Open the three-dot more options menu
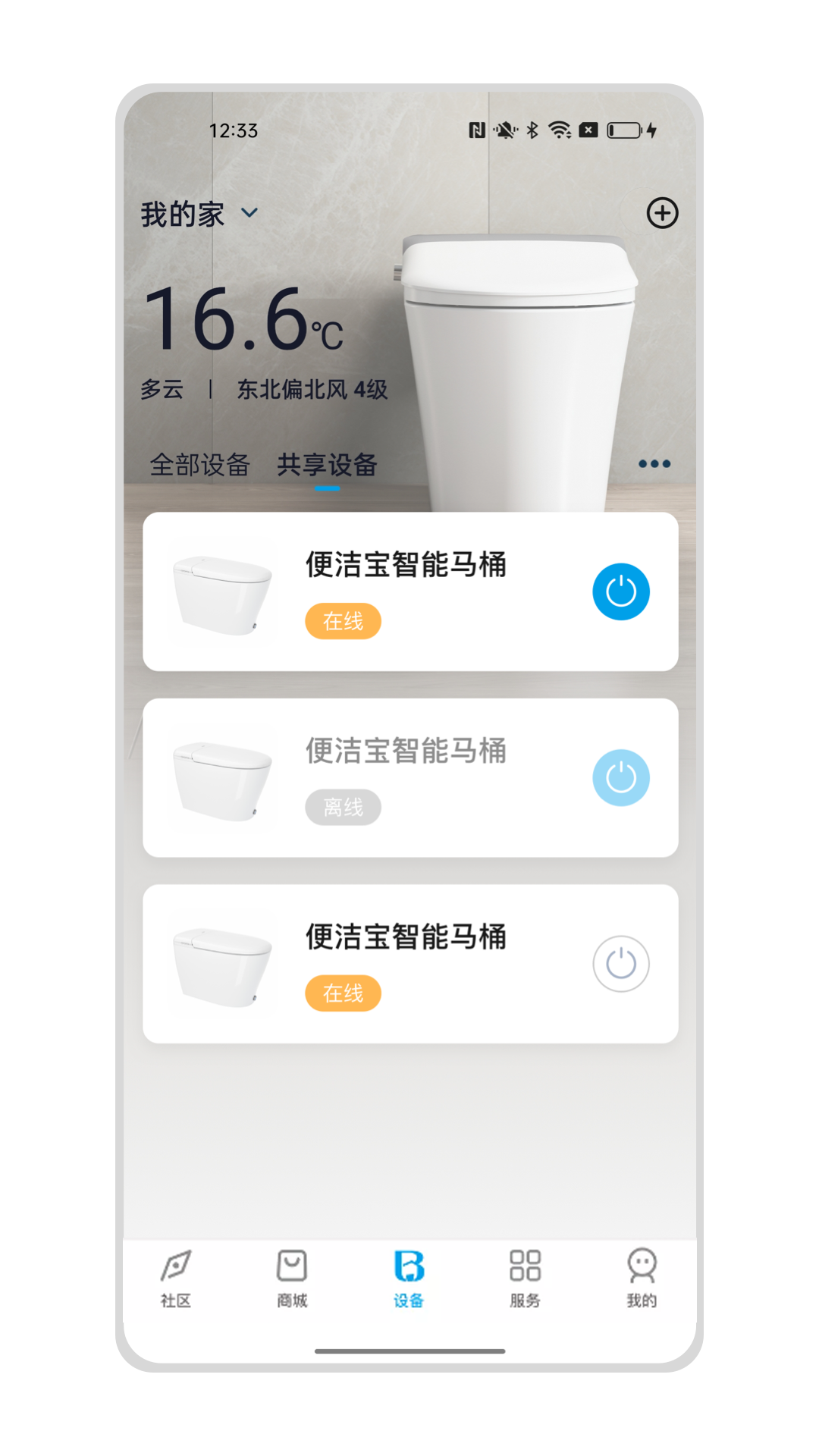 point(654,464)
